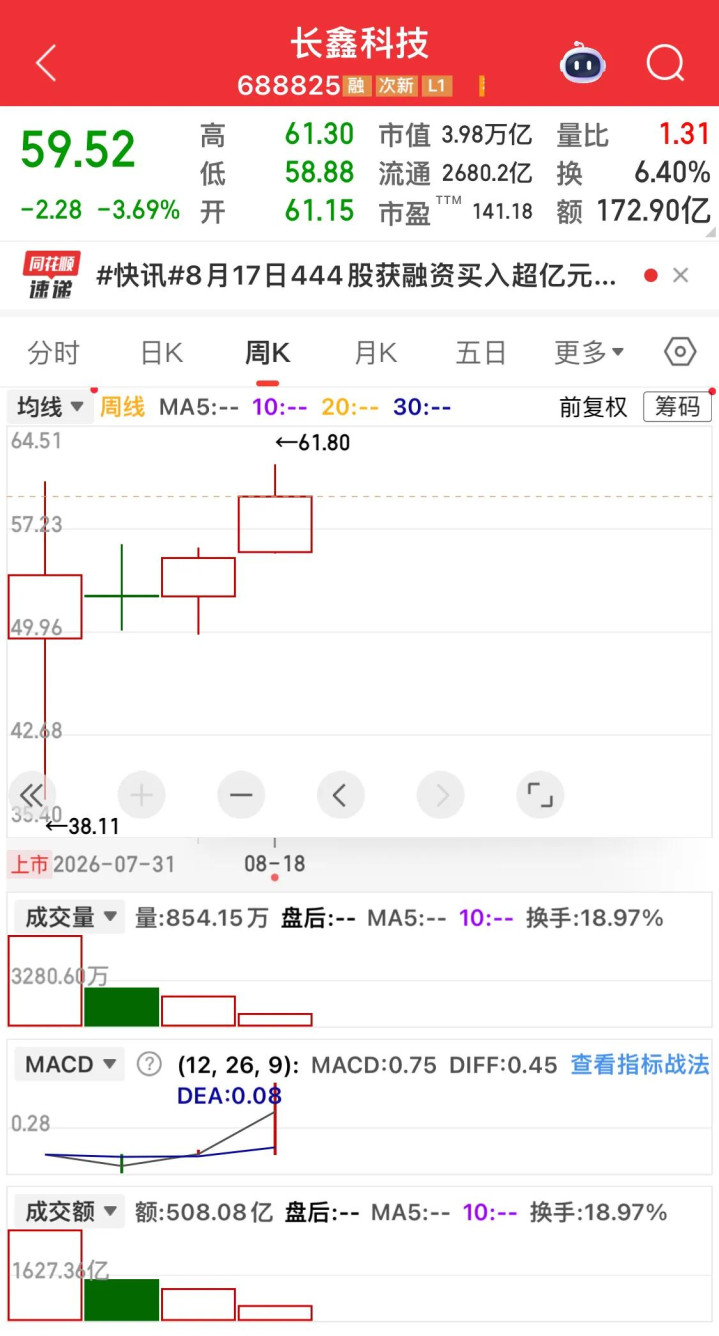Screen dimensions: 719x1336
Task: Switch to the 分时 tab
Action: [x=54, y=352]
